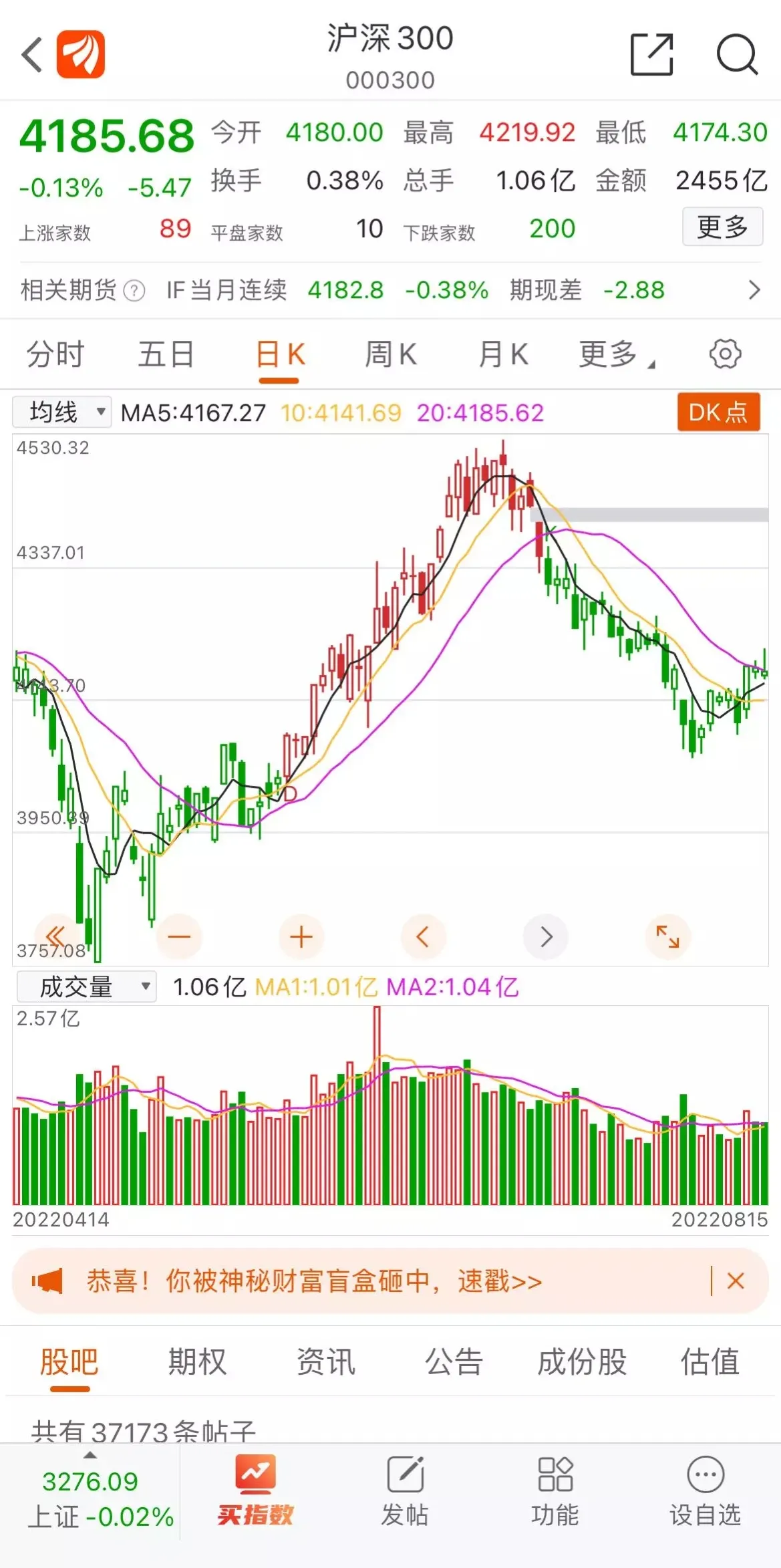Open the 均线 indicator dropdown
Image resolution: width=781 pixels, height=1568 pixels.
(x=62, y=412)
